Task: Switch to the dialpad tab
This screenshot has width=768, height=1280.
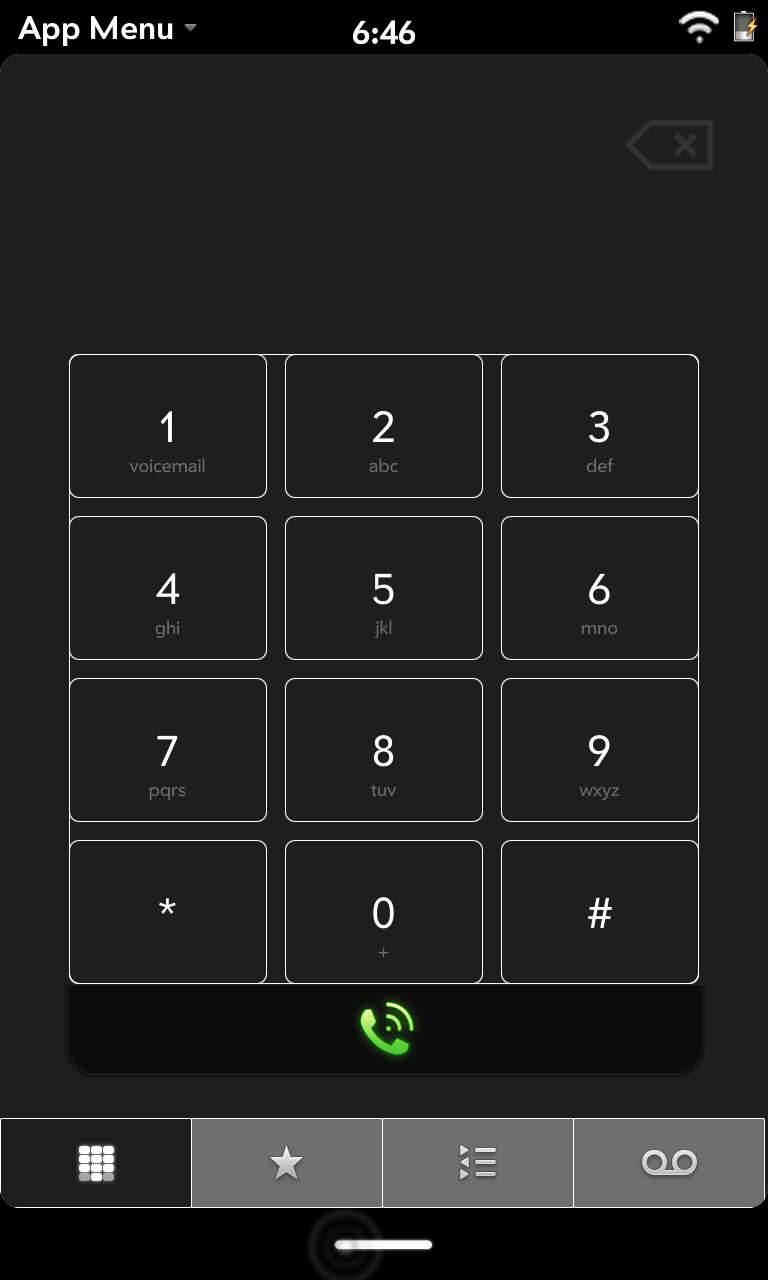Action: 96,1163
